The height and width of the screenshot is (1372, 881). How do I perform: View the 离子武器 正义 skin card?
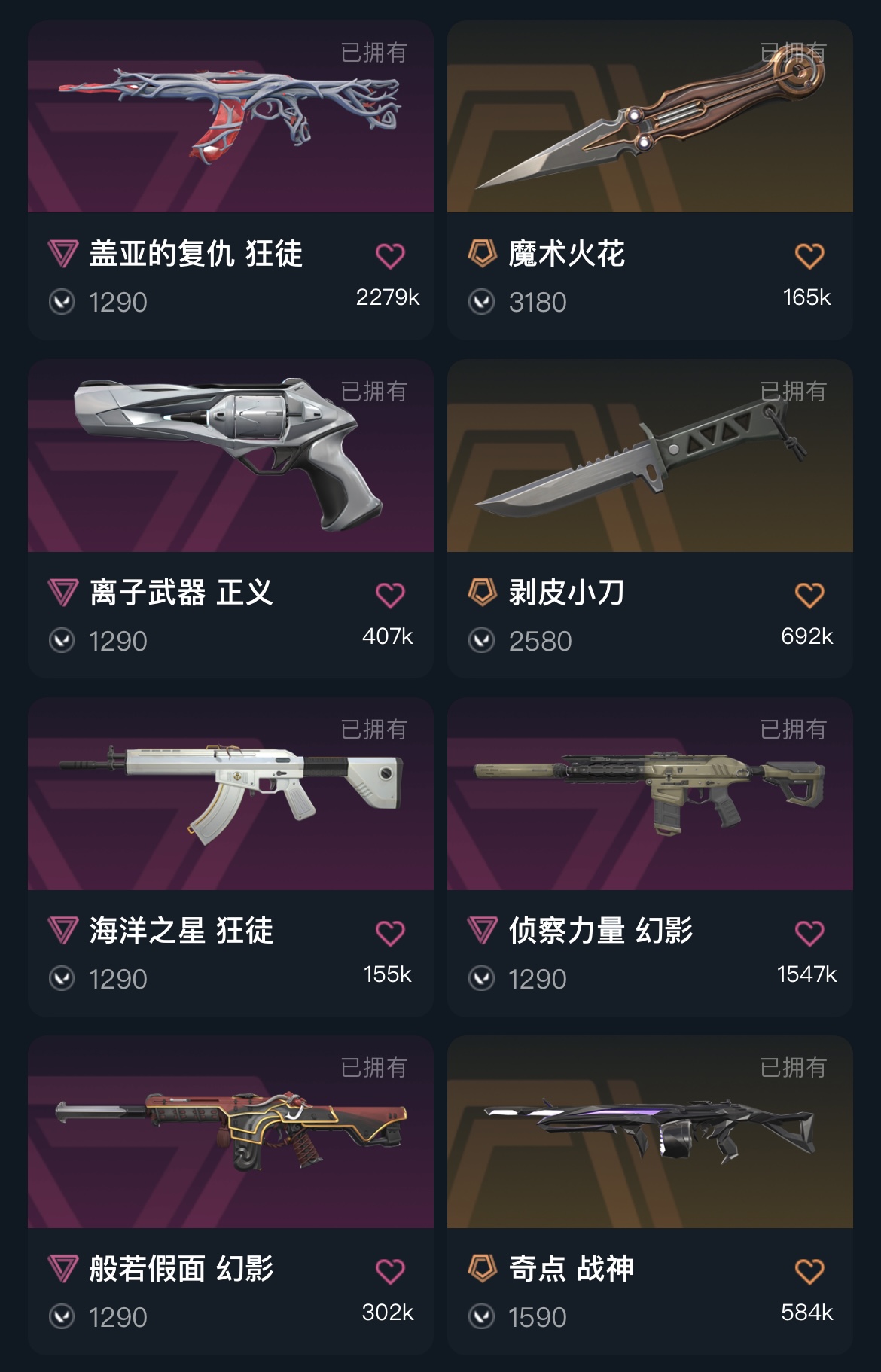point(230,456)
